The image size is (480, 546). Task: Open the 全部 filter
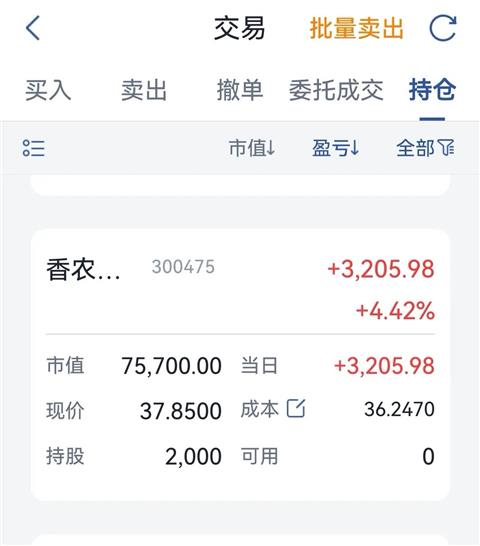click(x=425, y=148)
